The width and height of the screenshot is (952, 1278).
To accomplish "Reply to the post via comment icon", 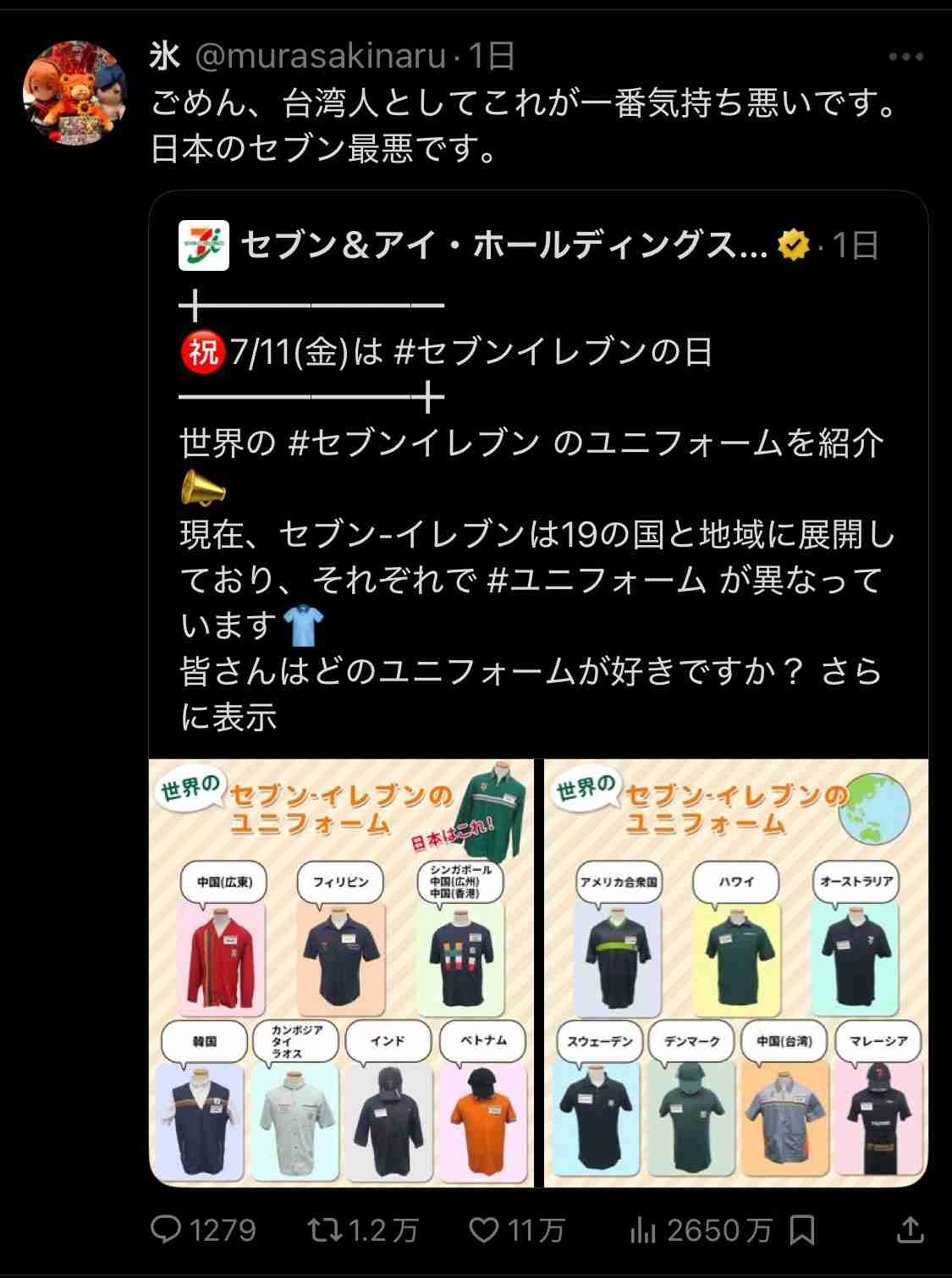I will point(166,1229).
